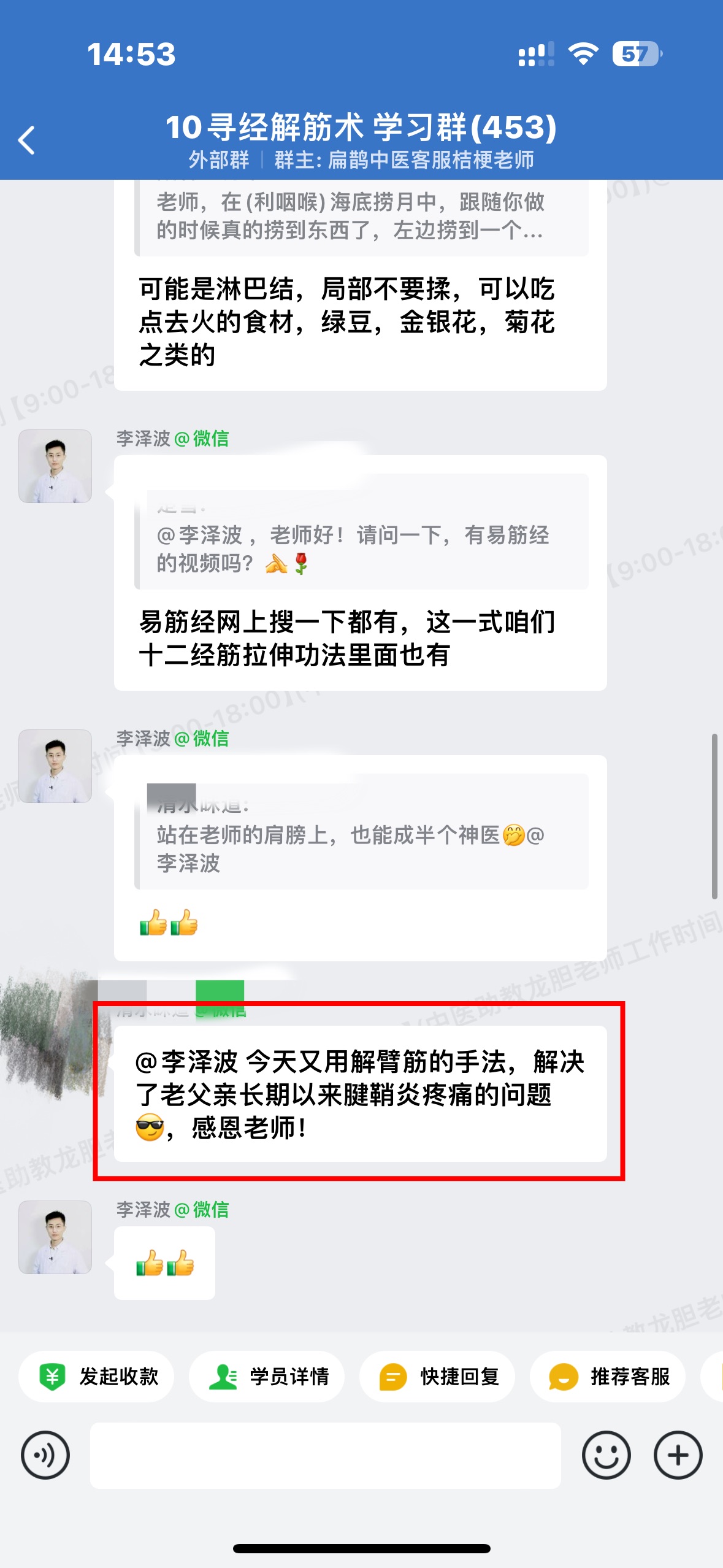This screenshot has width=723, height=1568.
Task: Open quoted message about 海底捞月
Action: point(361,216)
